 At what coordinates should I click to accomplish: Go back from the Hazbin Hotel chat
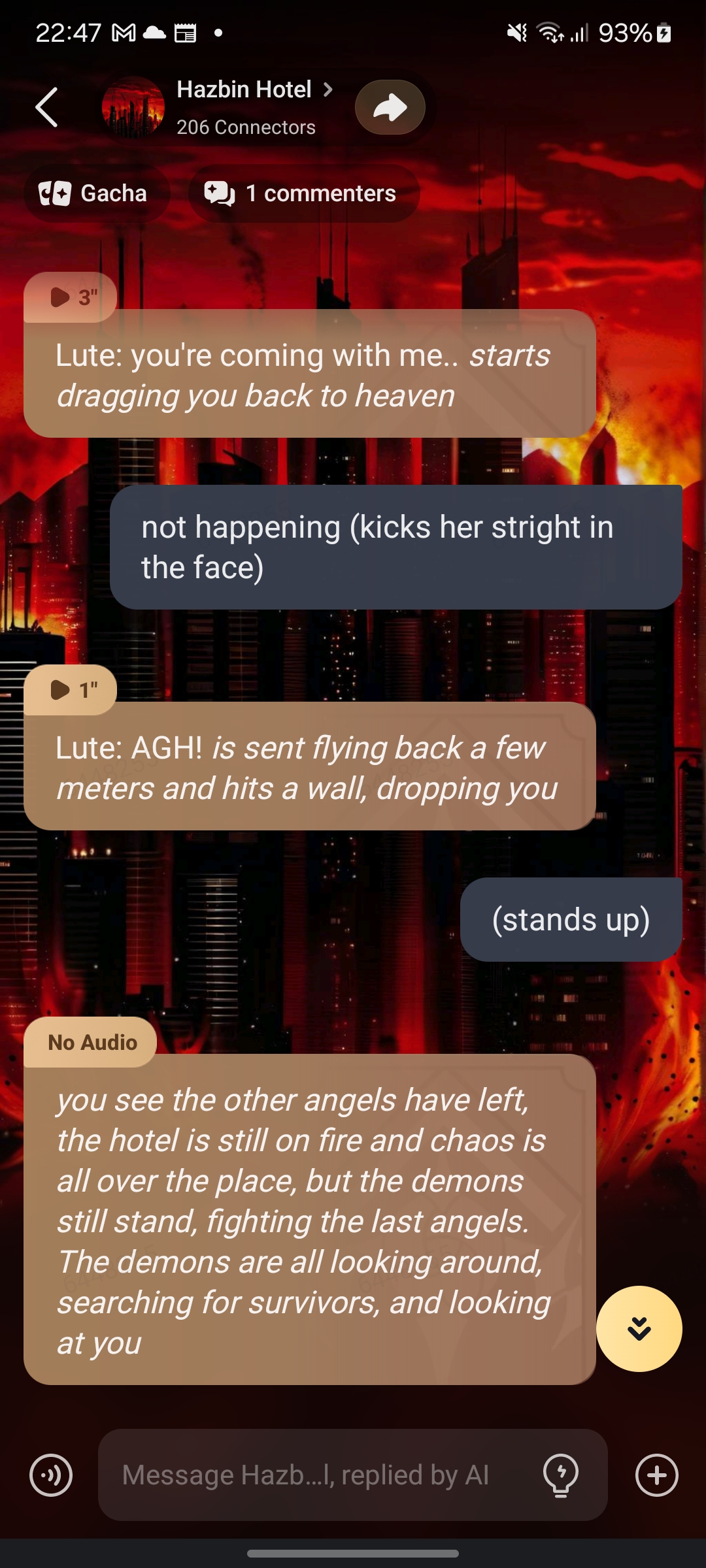47,107
